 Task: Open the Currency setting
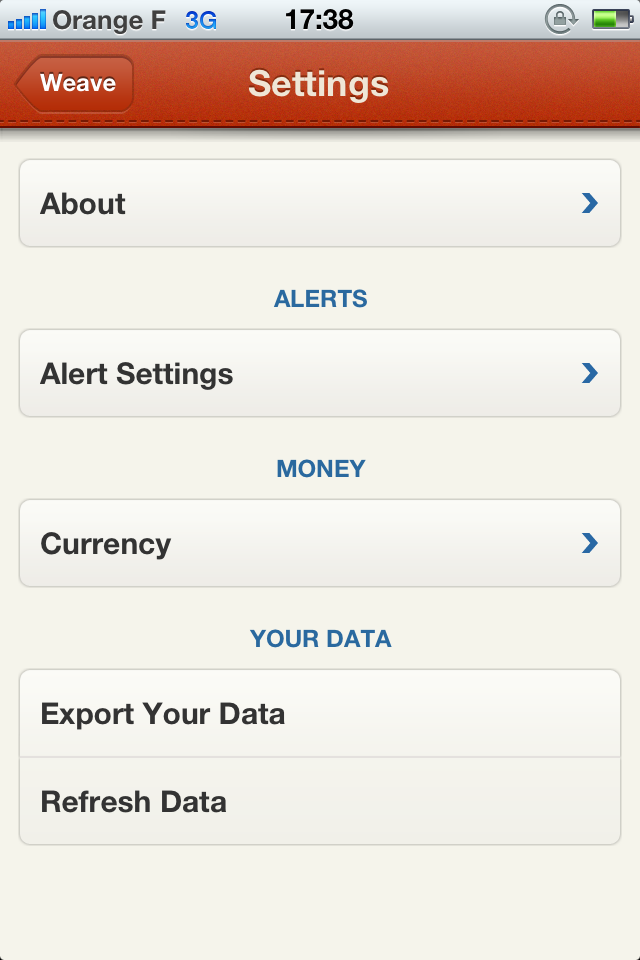pos(320,544)
